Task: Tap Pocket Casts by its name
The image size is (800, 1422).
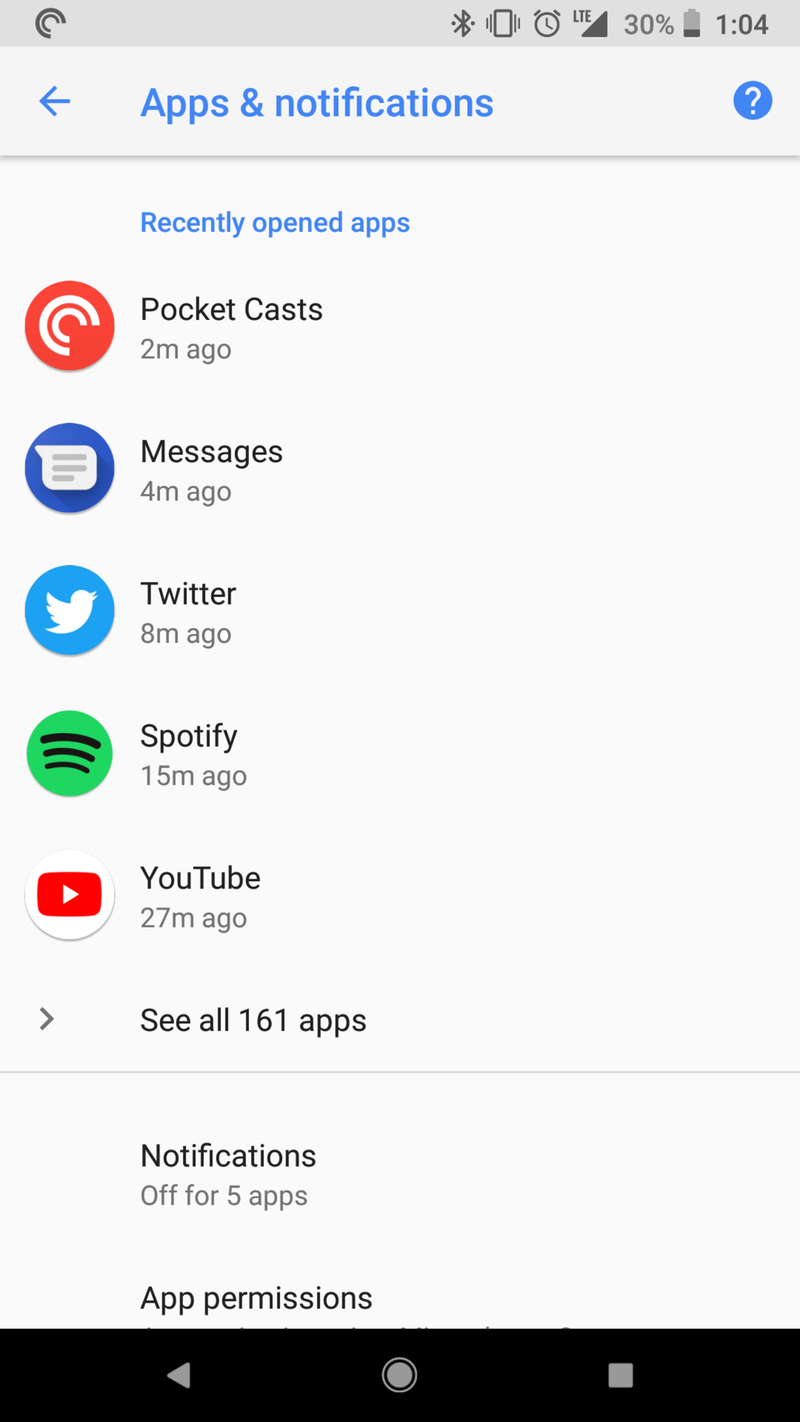Action: click(x=231, y=309)
